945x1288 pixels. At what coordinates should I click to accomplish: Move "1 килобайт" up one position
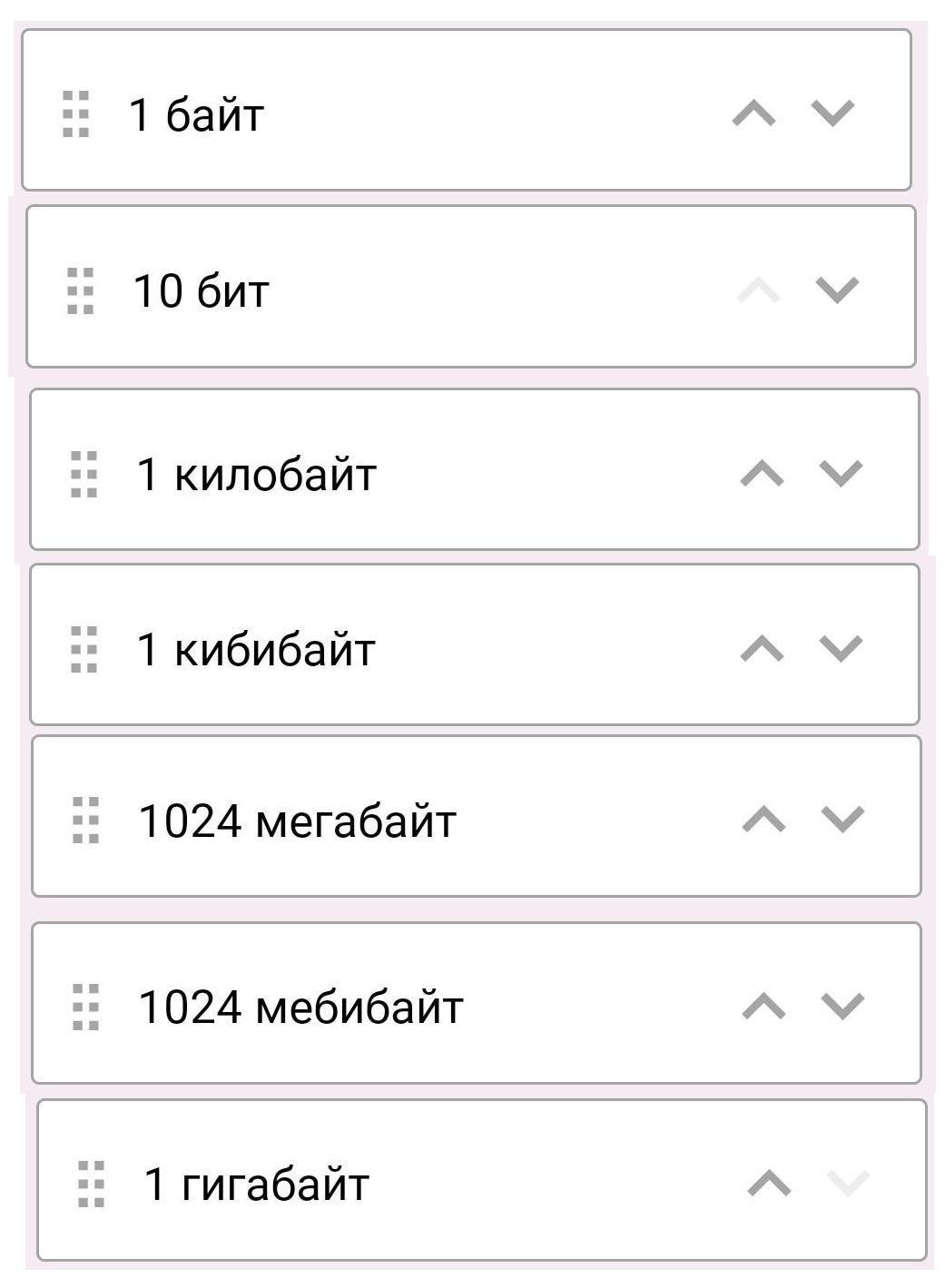[x=763, y=474]
